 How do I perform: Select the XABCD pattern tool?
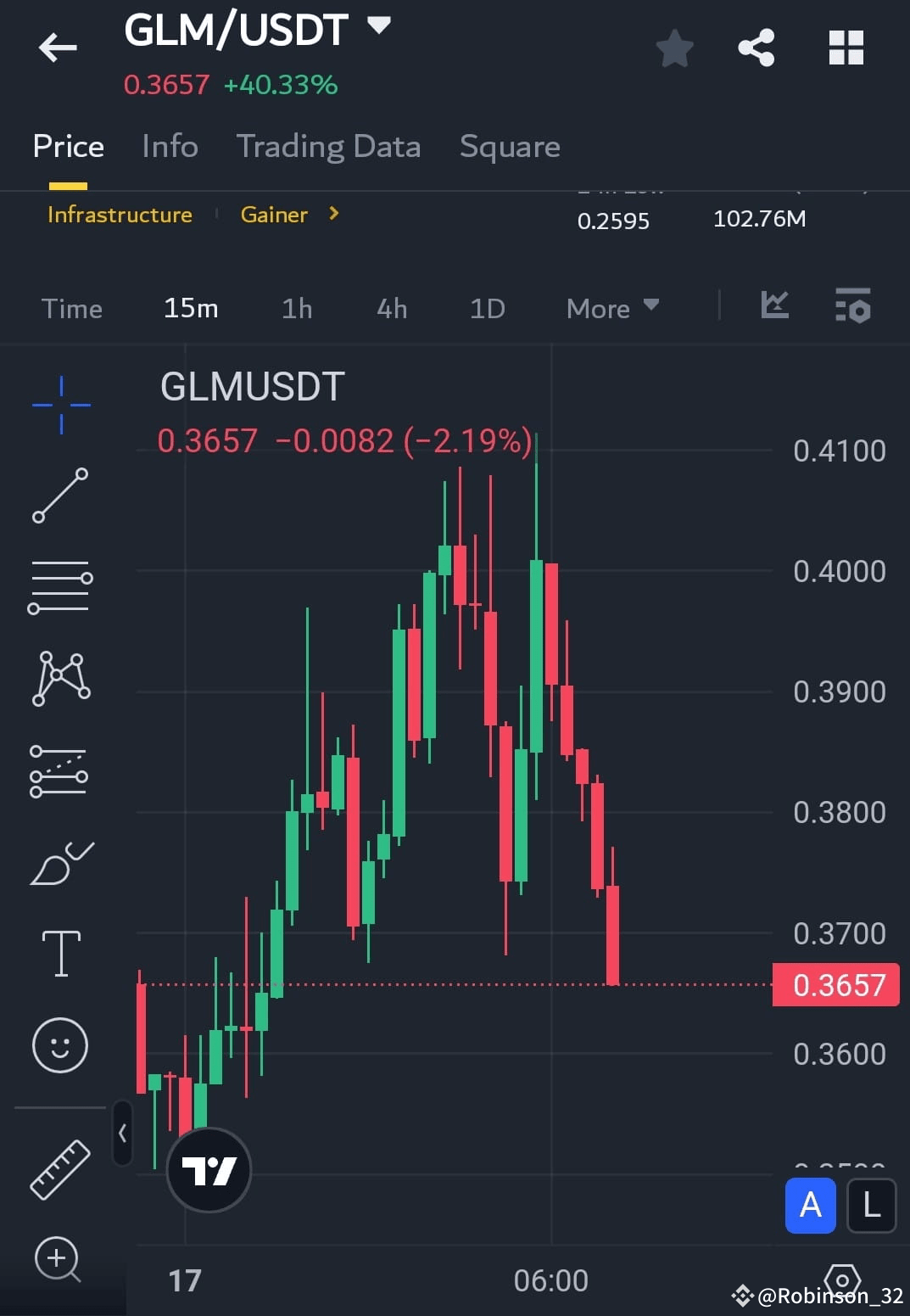click(59, 676)
